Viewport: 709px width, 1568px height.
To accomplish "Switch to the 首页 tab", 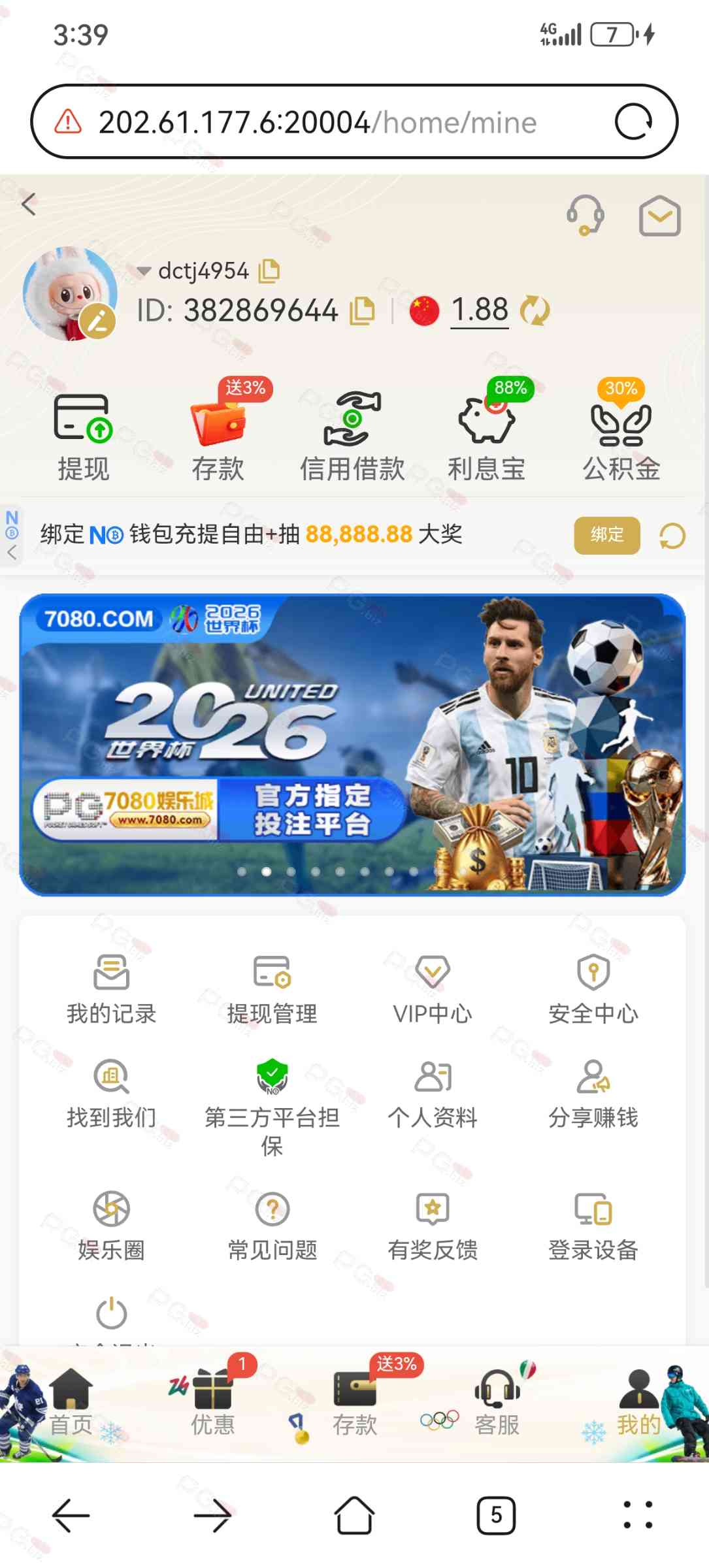I will (71, 1403).
